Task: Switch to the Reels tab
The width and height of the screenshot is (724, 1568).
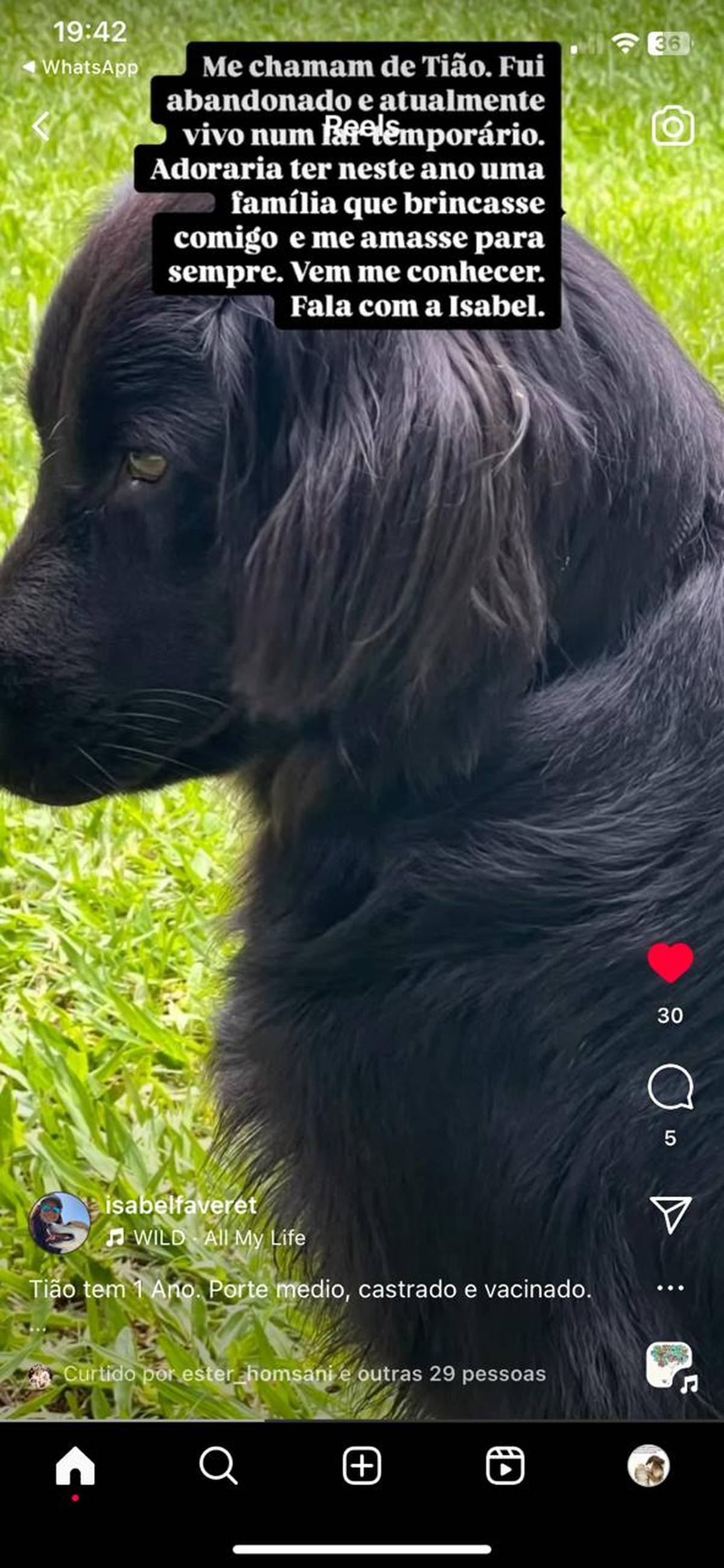Action: [x=505, y=1466]
